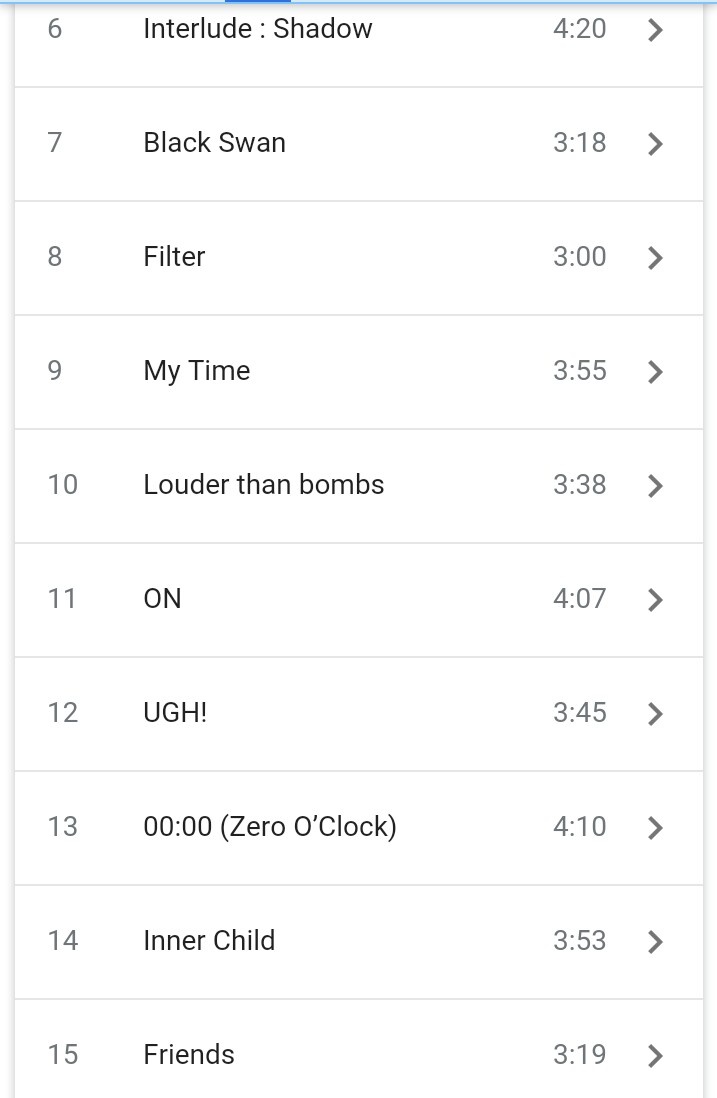Open track 15 Friends
Screen dimensions: 717x1098
coord(358,1049)
